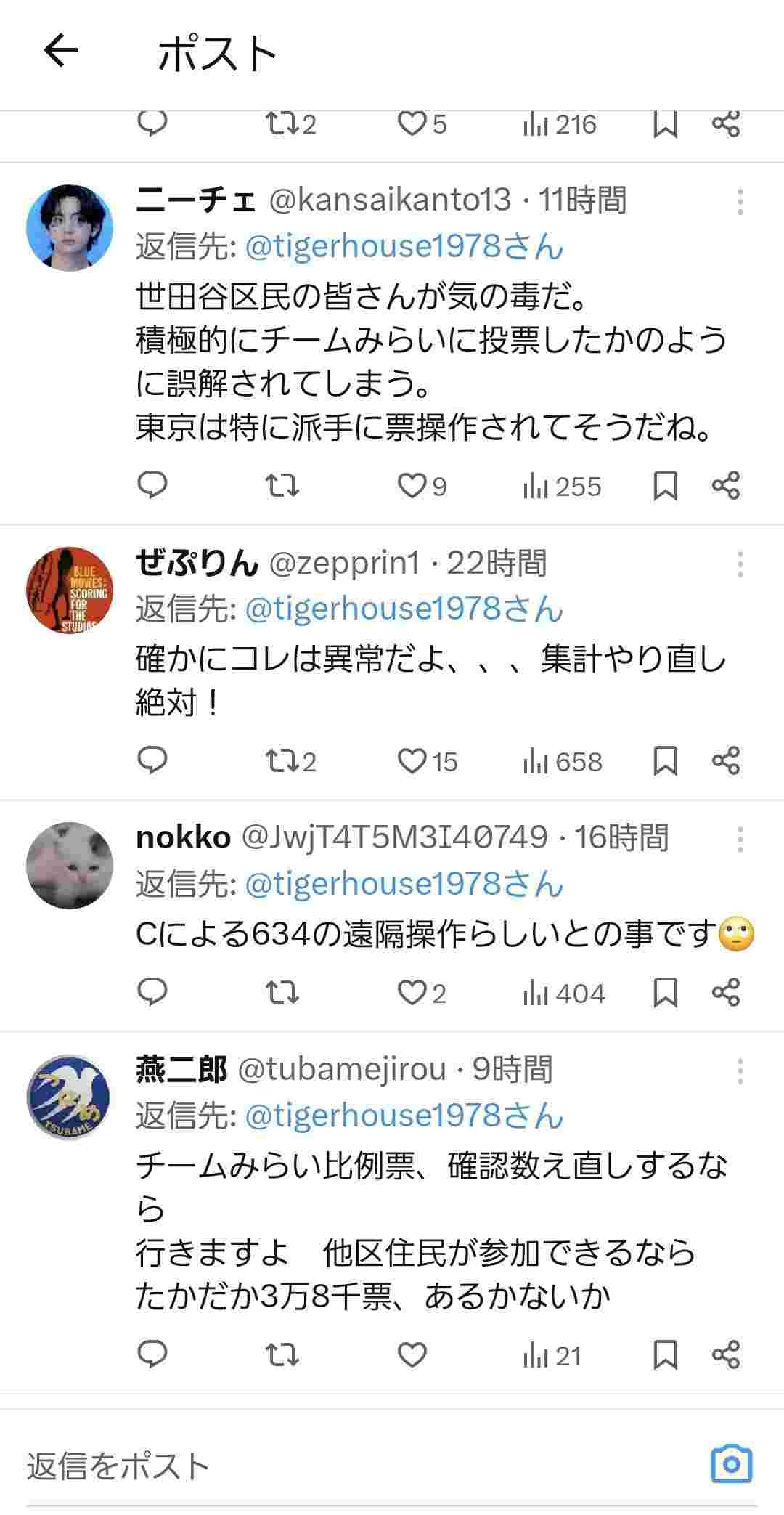Open overflow menu on ニーチェ's reply
Viewport: 784px width, 1515px height.
[740, 202]
